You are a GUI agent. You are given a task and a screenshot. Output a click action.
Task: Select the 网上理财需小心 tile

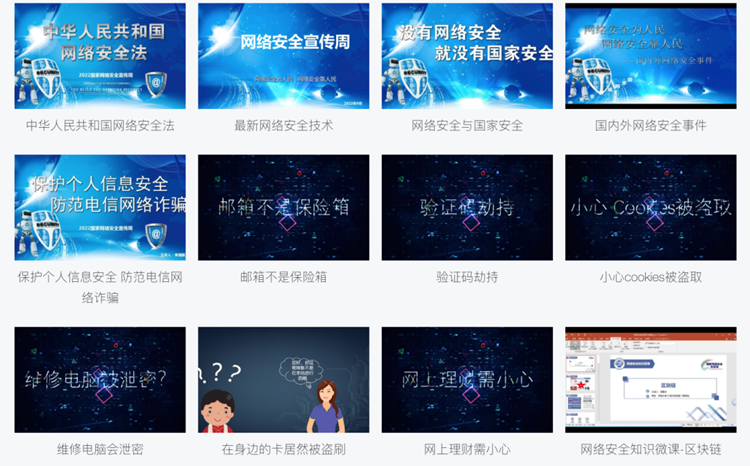[x=467, y=380]
